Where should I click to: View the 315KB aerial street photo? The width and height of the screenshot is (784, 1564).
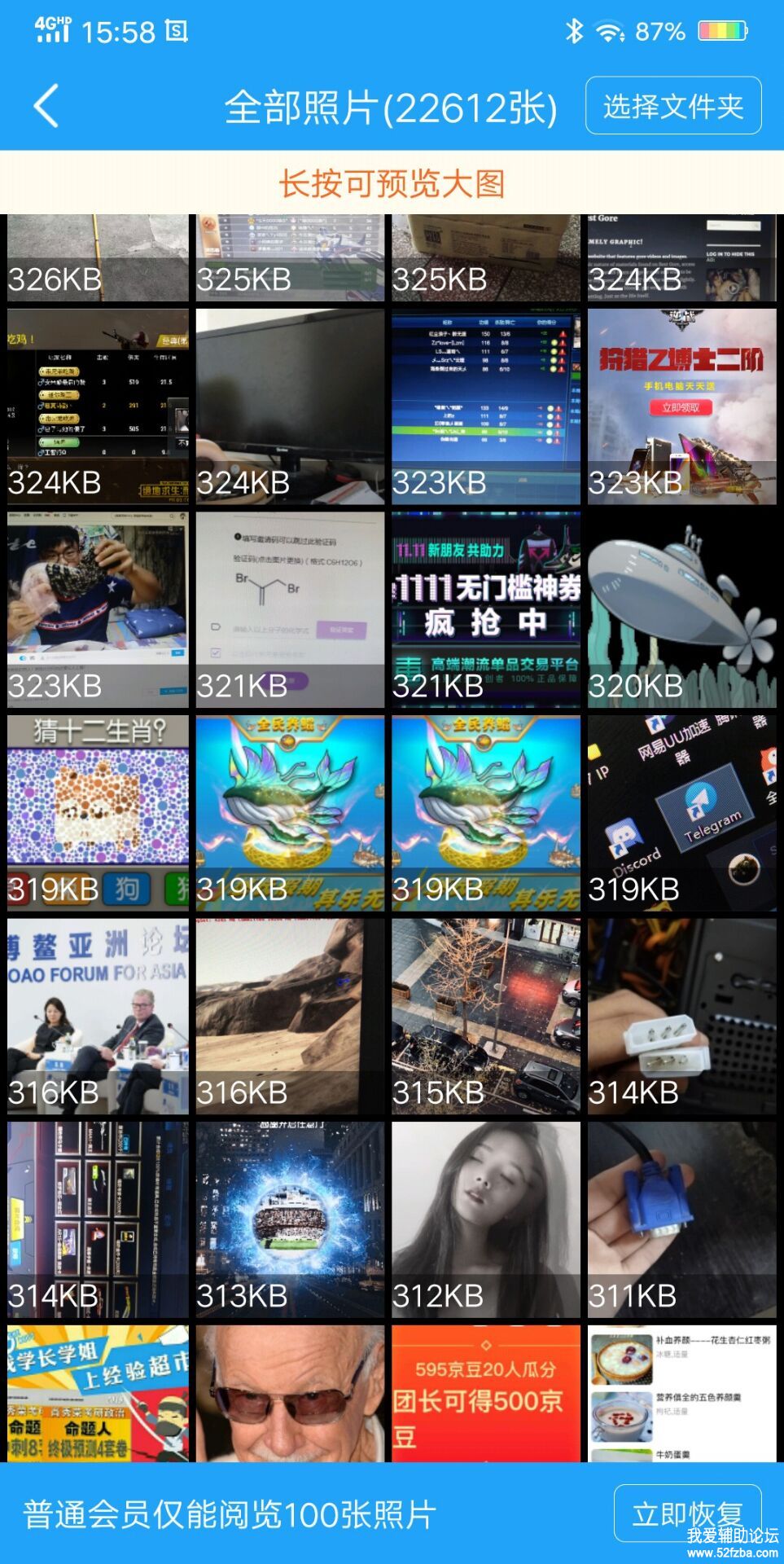pyautogui.click(x=486, y=1016)
